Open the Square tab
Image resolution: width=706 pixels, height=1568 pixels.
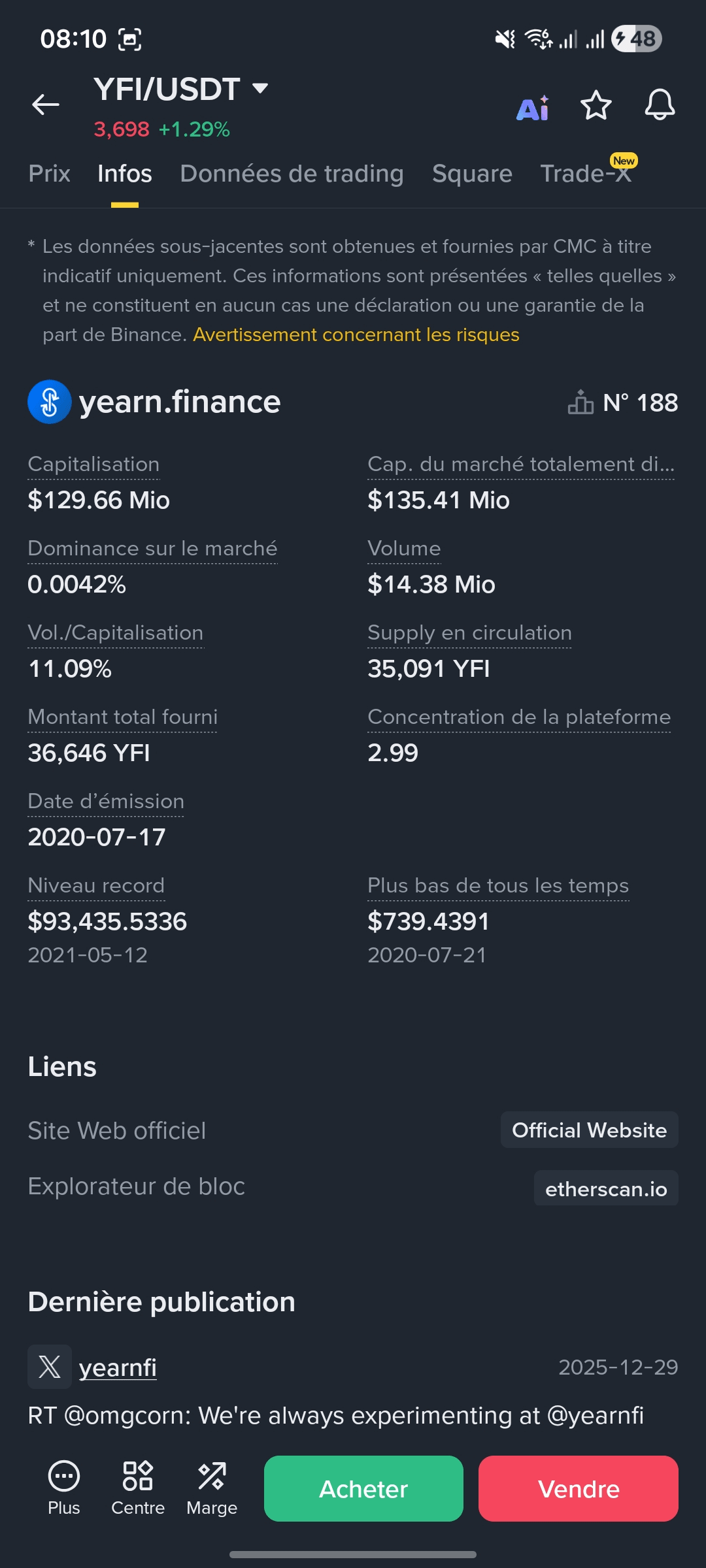pyautogui.click(x=472, y=174)
